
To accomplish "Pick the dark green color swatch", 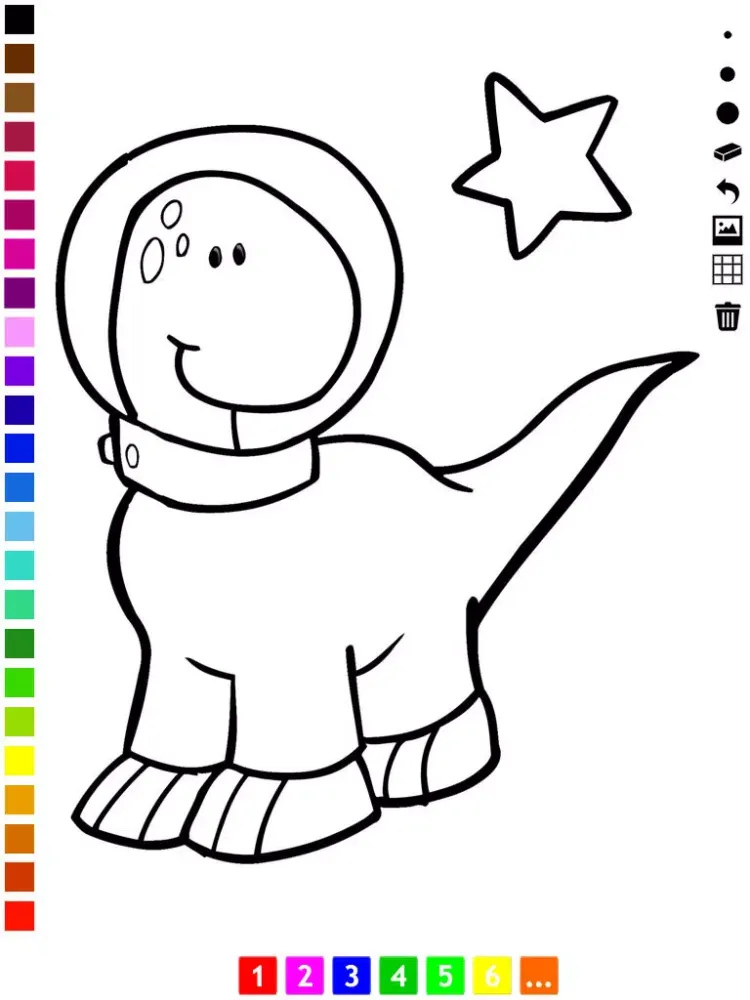I will click(x=19, y=644).
